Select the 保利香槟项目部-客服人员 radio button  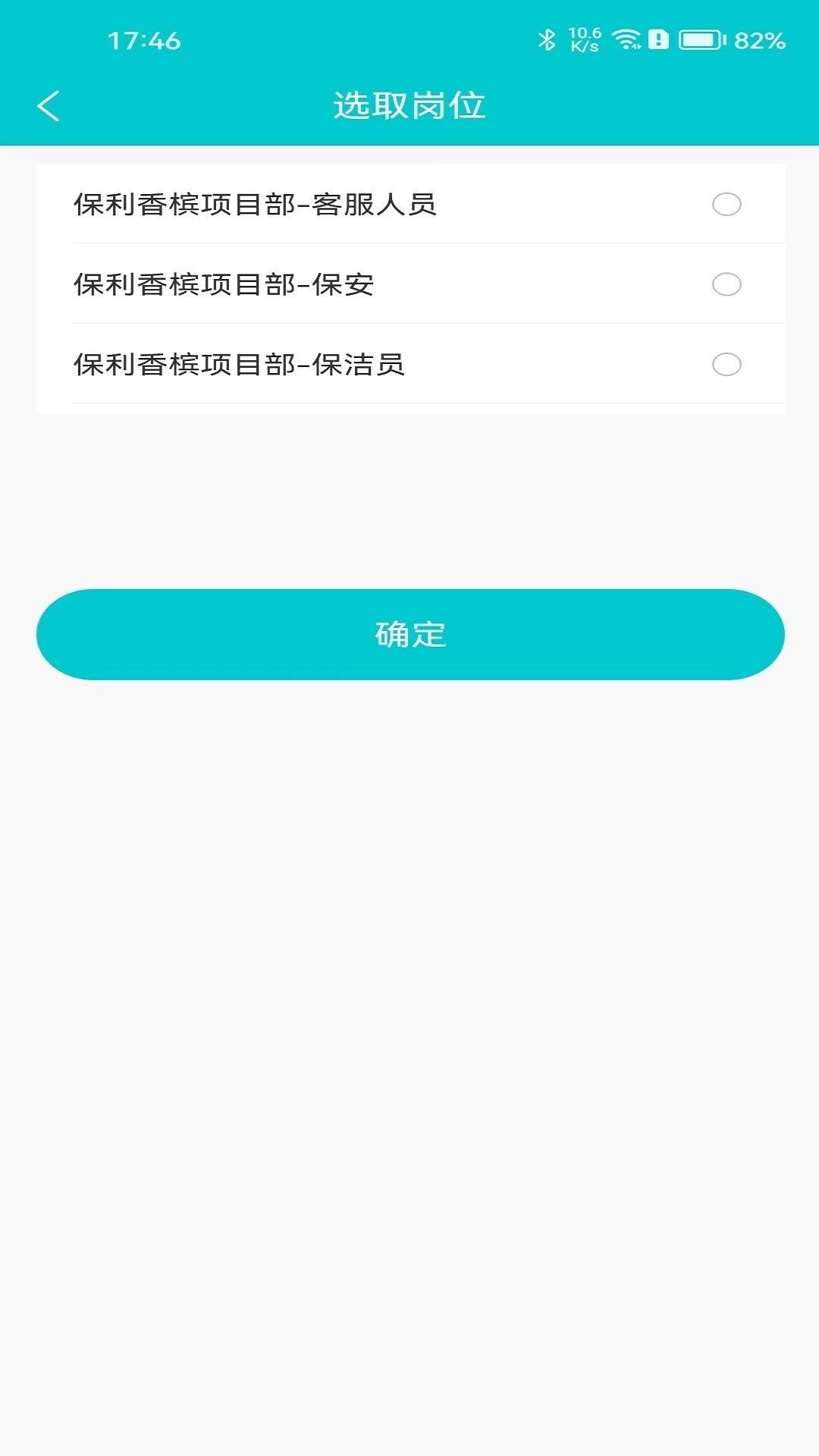point(727,205)
